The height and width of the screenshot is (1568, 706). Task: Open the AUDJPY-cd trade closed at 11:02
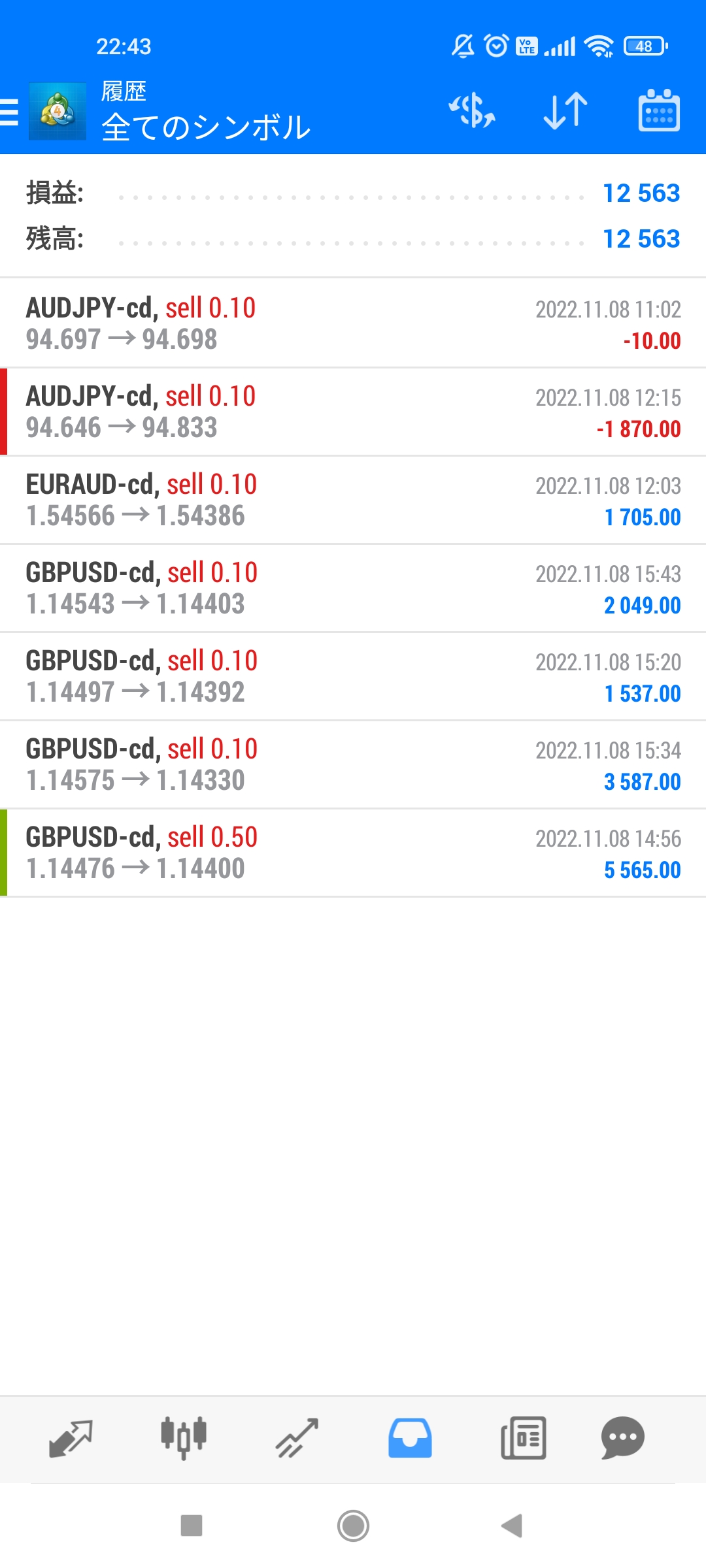point(353,323)
